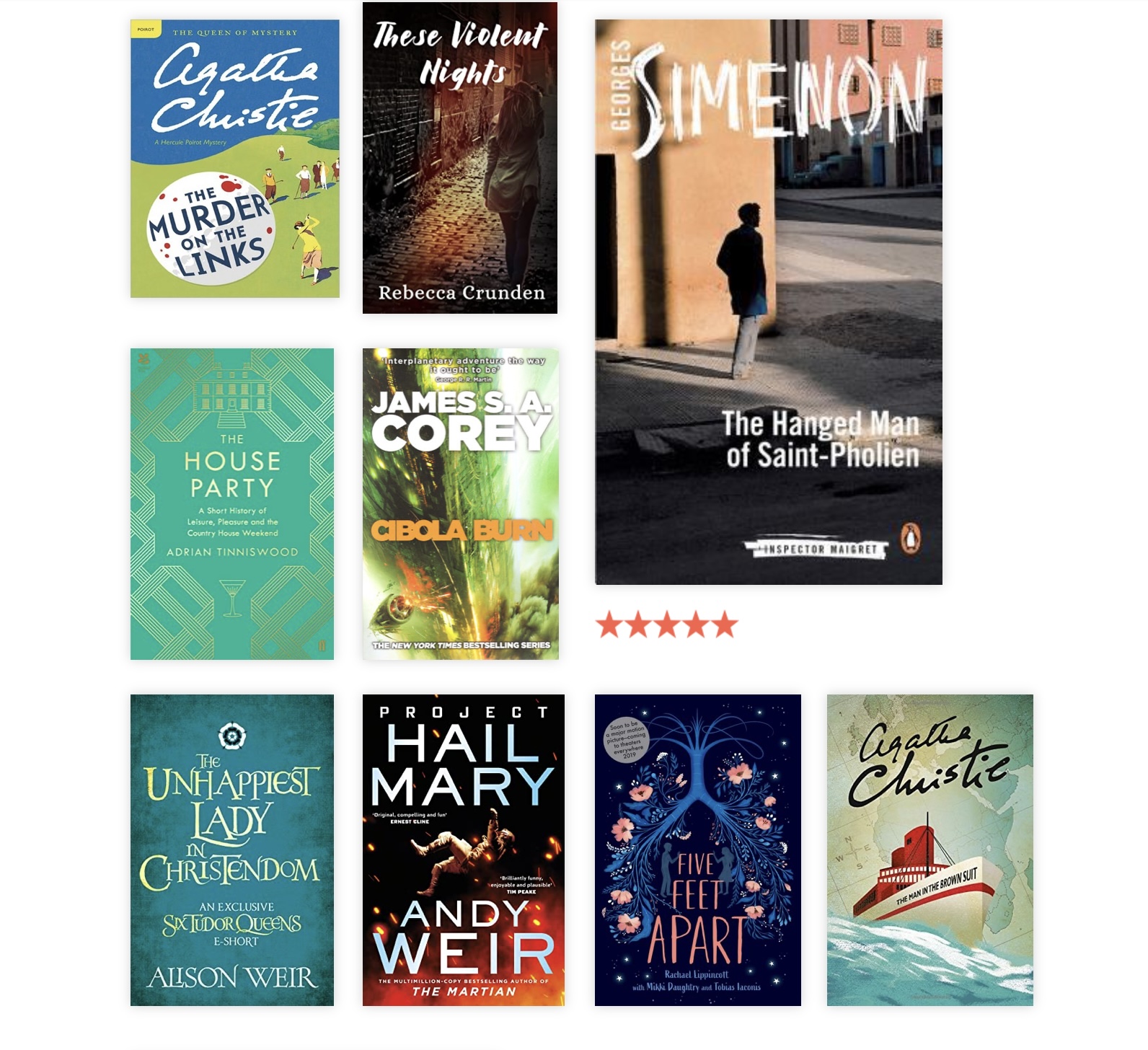The width and height of the screenshot is (1148, 1050).
Task: Open The Unhappiest Lady in Christendom
Action: (231, 850)
